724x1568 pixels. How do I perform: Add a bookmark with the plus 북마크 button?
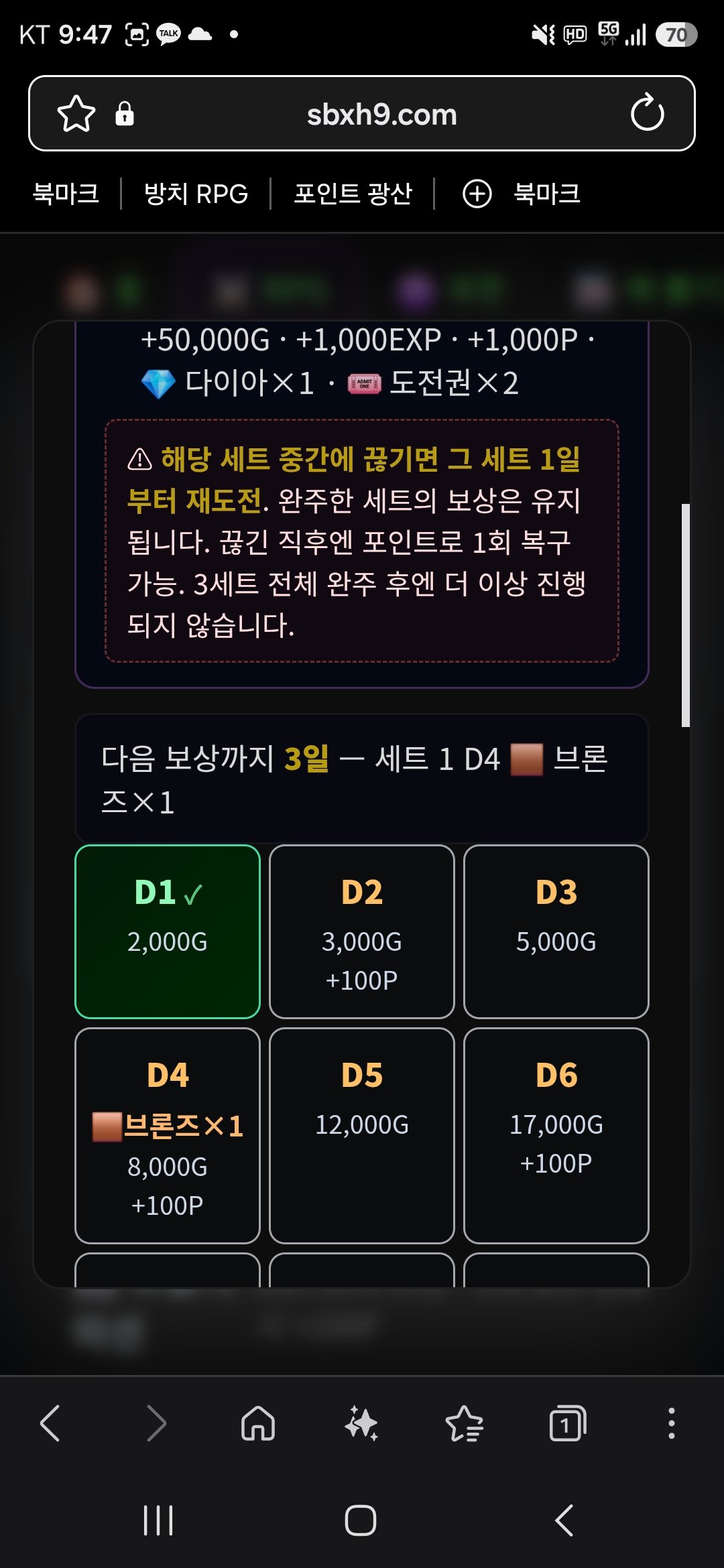tap(521, 194)
